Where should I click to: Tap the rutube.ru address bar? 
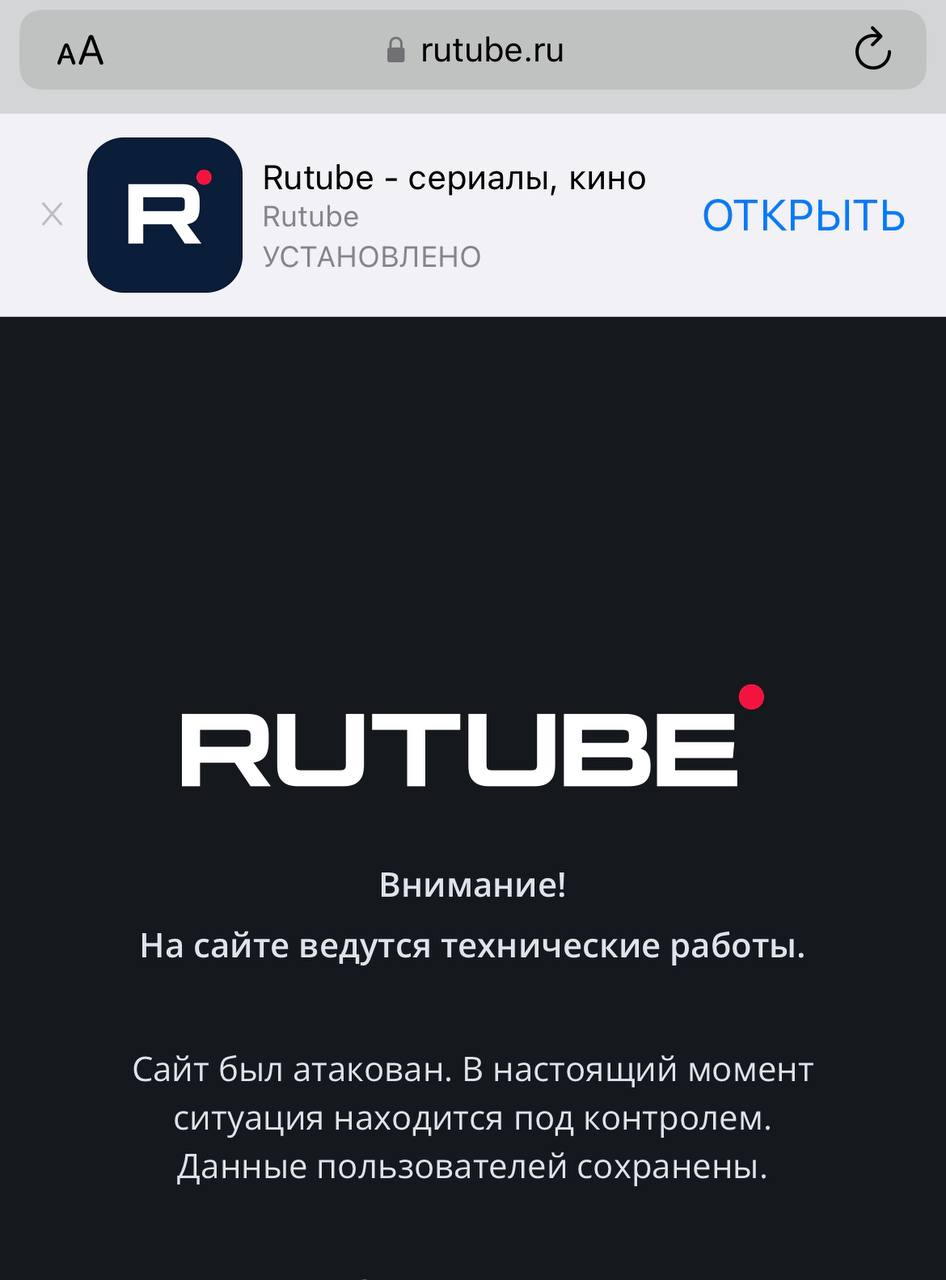pos(474,51)
